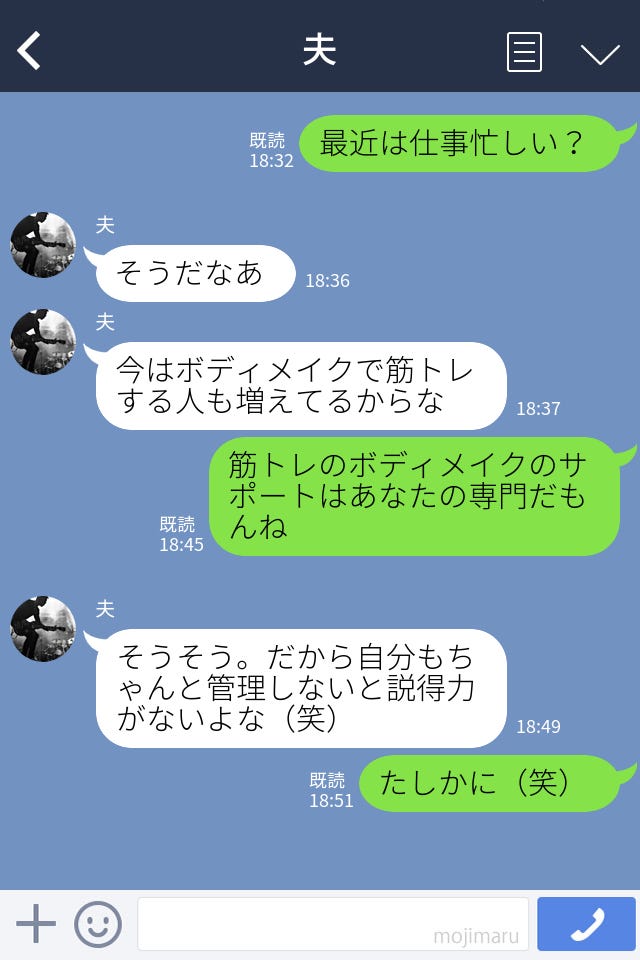Expand the chat menu chevron
640x960 pixels.
tap(600, 53)
